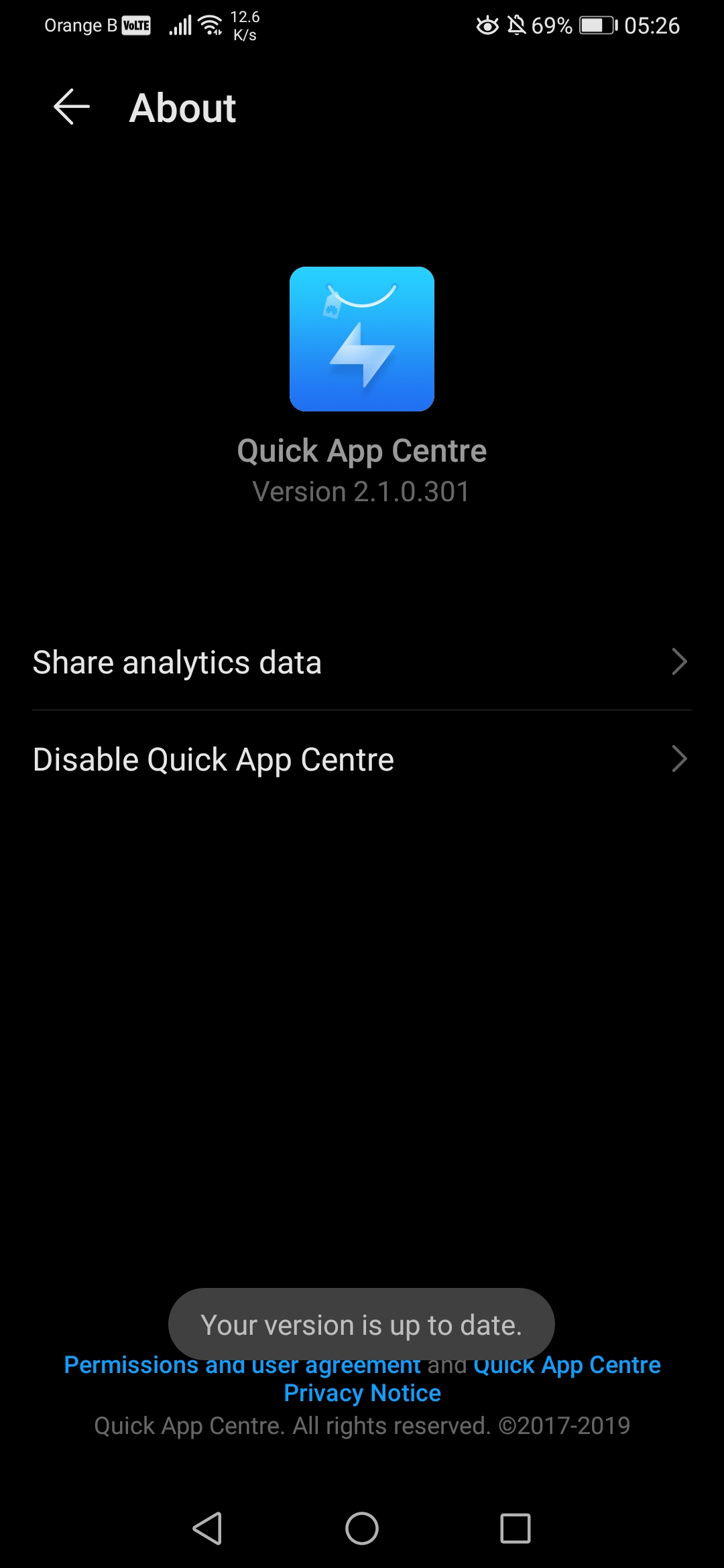Tap the right arrow beside Share analytics data
This screenshot has height=1568, width=724.
680,661
